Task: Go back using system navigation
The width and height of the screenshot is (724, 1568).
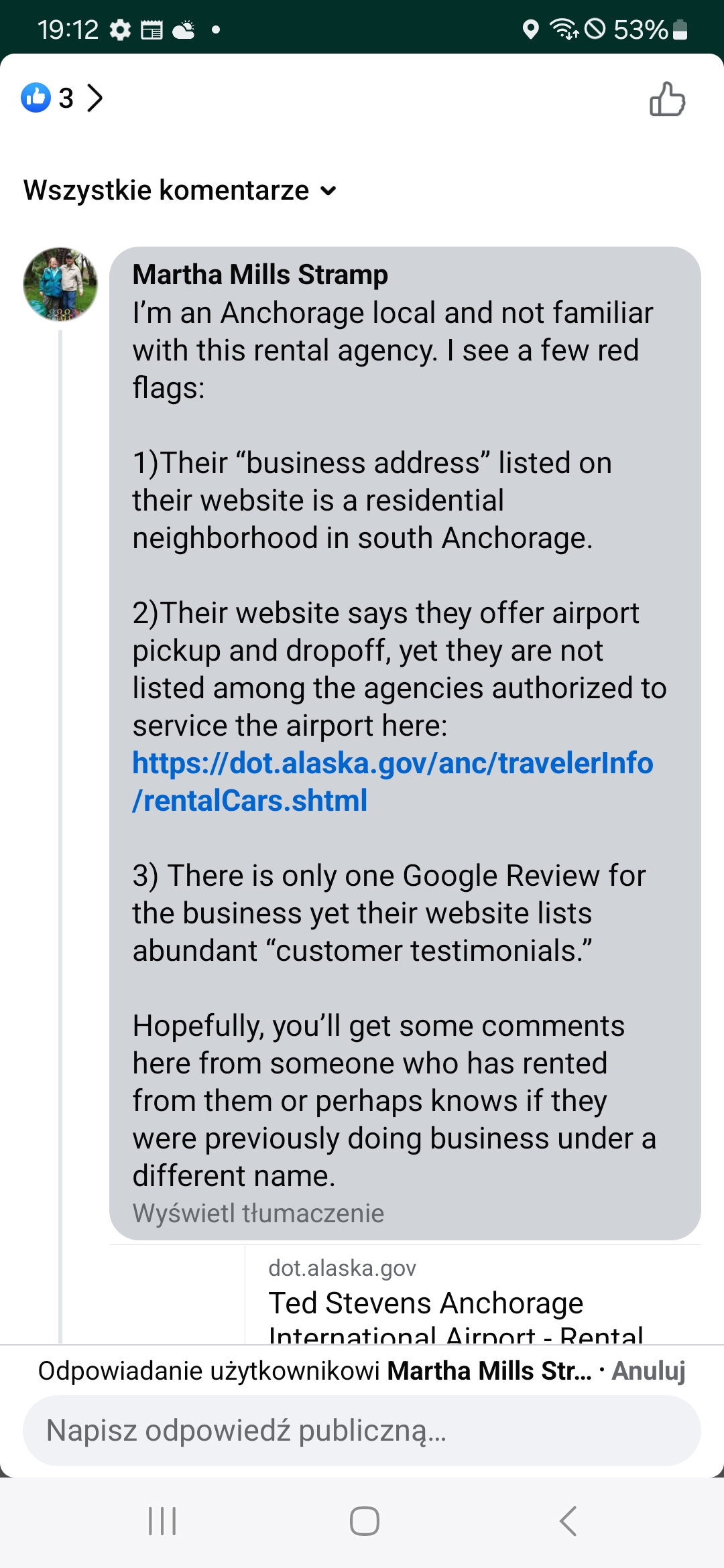Action: 568,1521
